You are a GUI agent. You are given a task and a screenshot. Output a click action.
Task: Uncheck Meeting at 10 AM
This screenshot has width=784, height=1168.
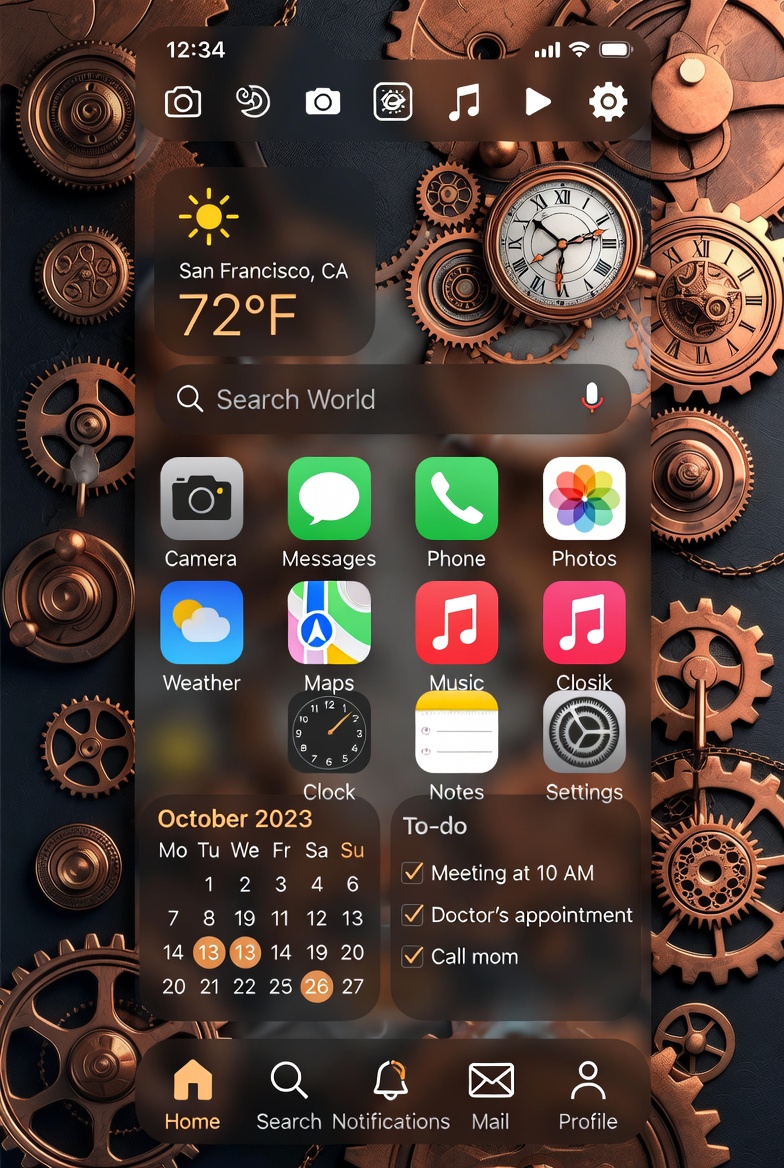pyautogui.click(x=412, y=873)
